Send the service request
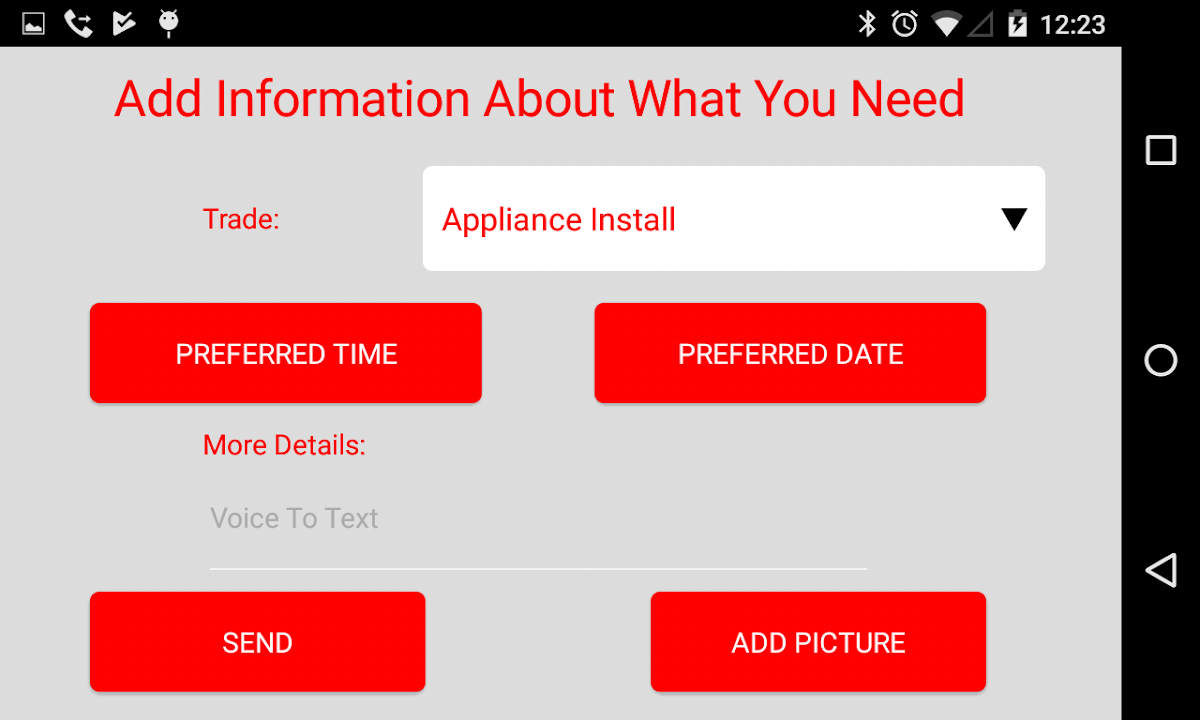This screenshot has width=1200, height=720. coord(257,642)
